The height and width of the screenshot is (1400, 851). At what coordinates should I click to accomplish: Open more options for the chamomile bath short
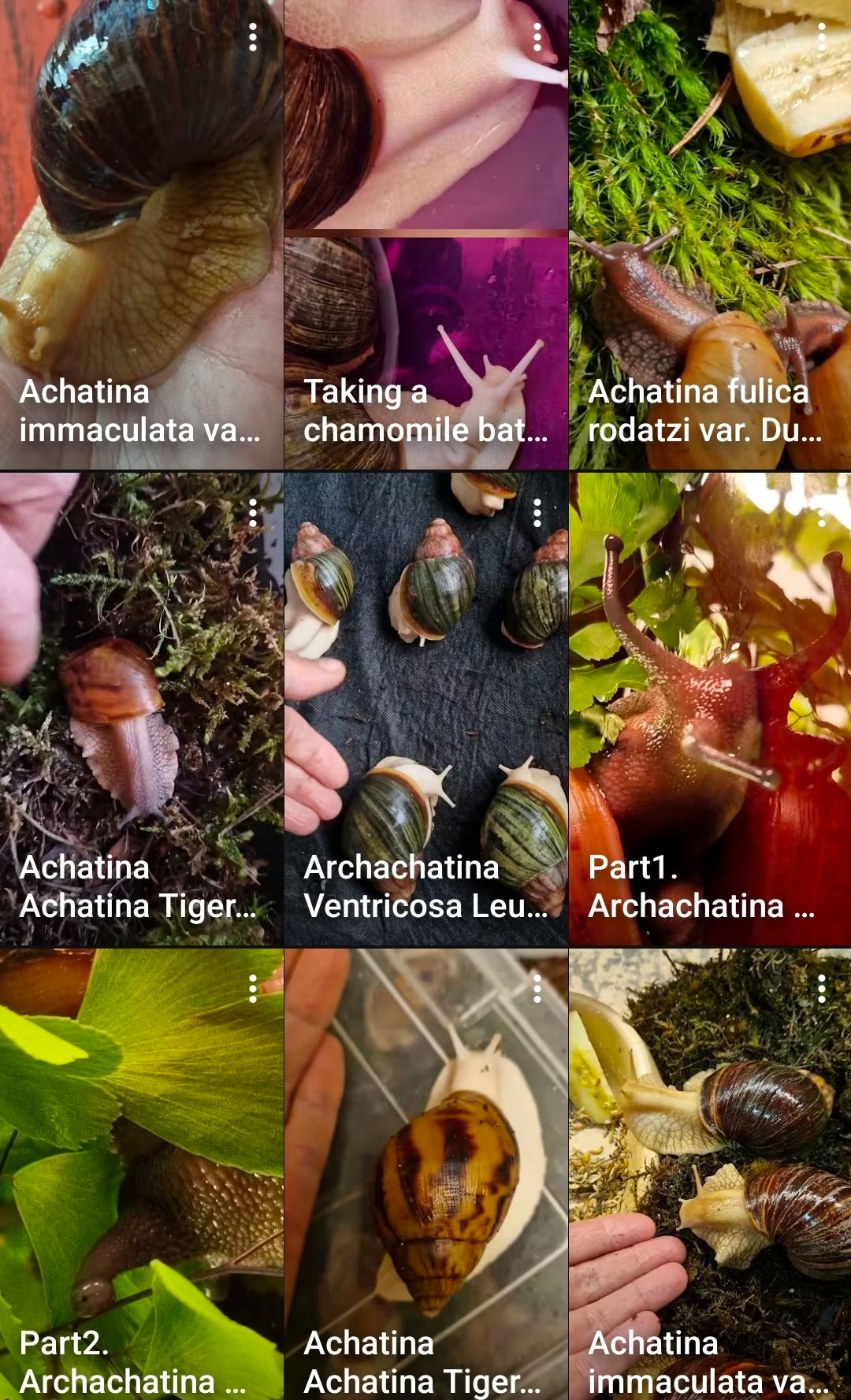(x=537, y=37)
